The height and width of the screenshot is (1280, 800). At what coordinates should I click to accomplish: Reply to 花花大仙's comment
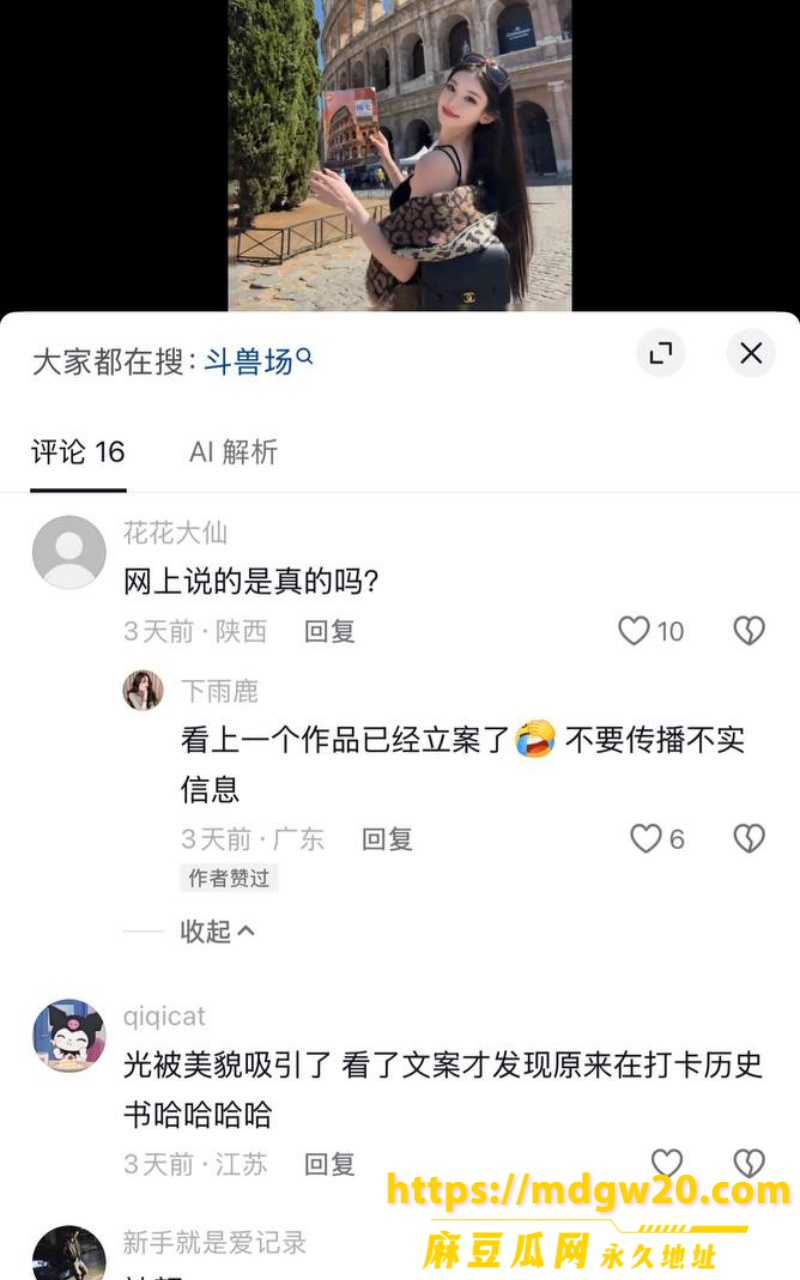[330, 631]
